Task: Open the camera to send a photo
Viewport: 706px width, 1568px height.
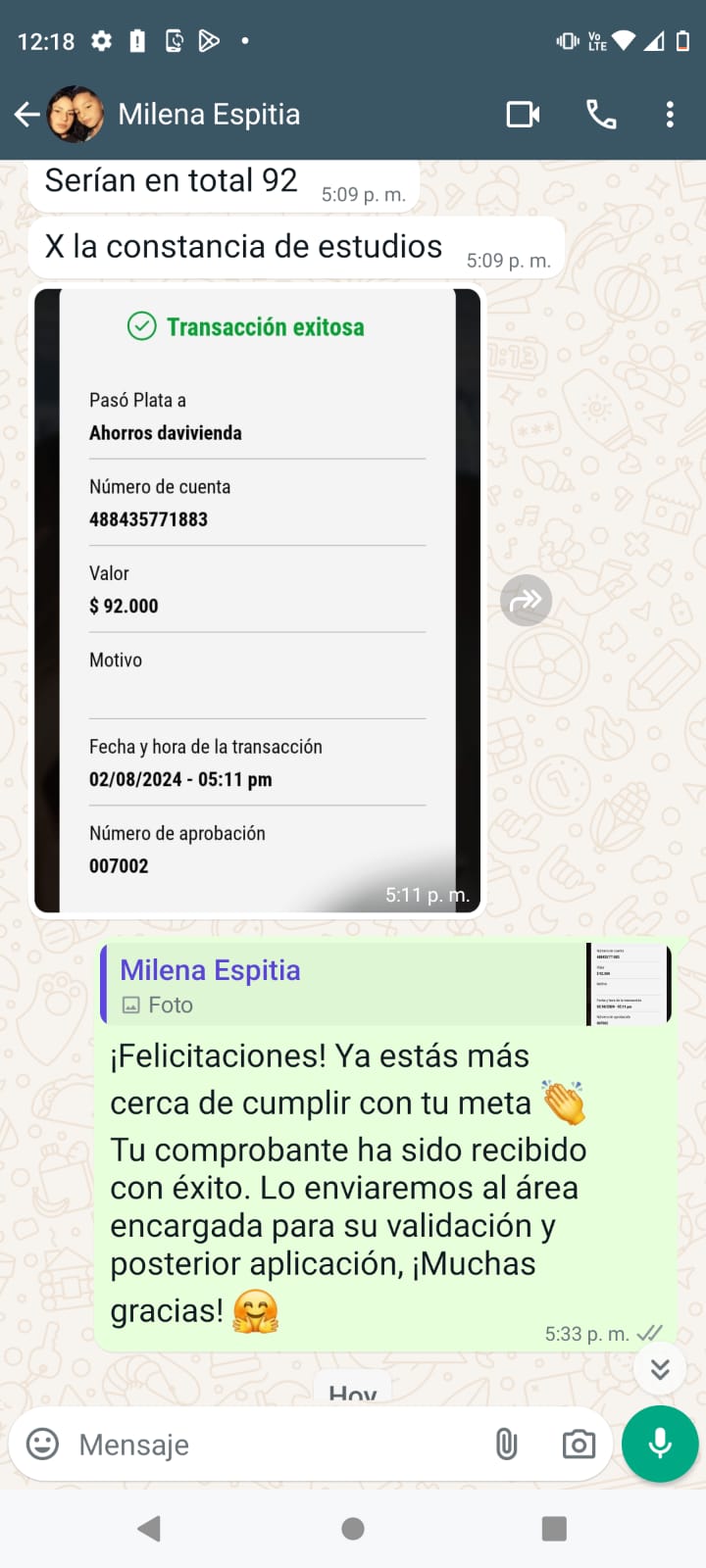Action: [x=579, y=1445]
